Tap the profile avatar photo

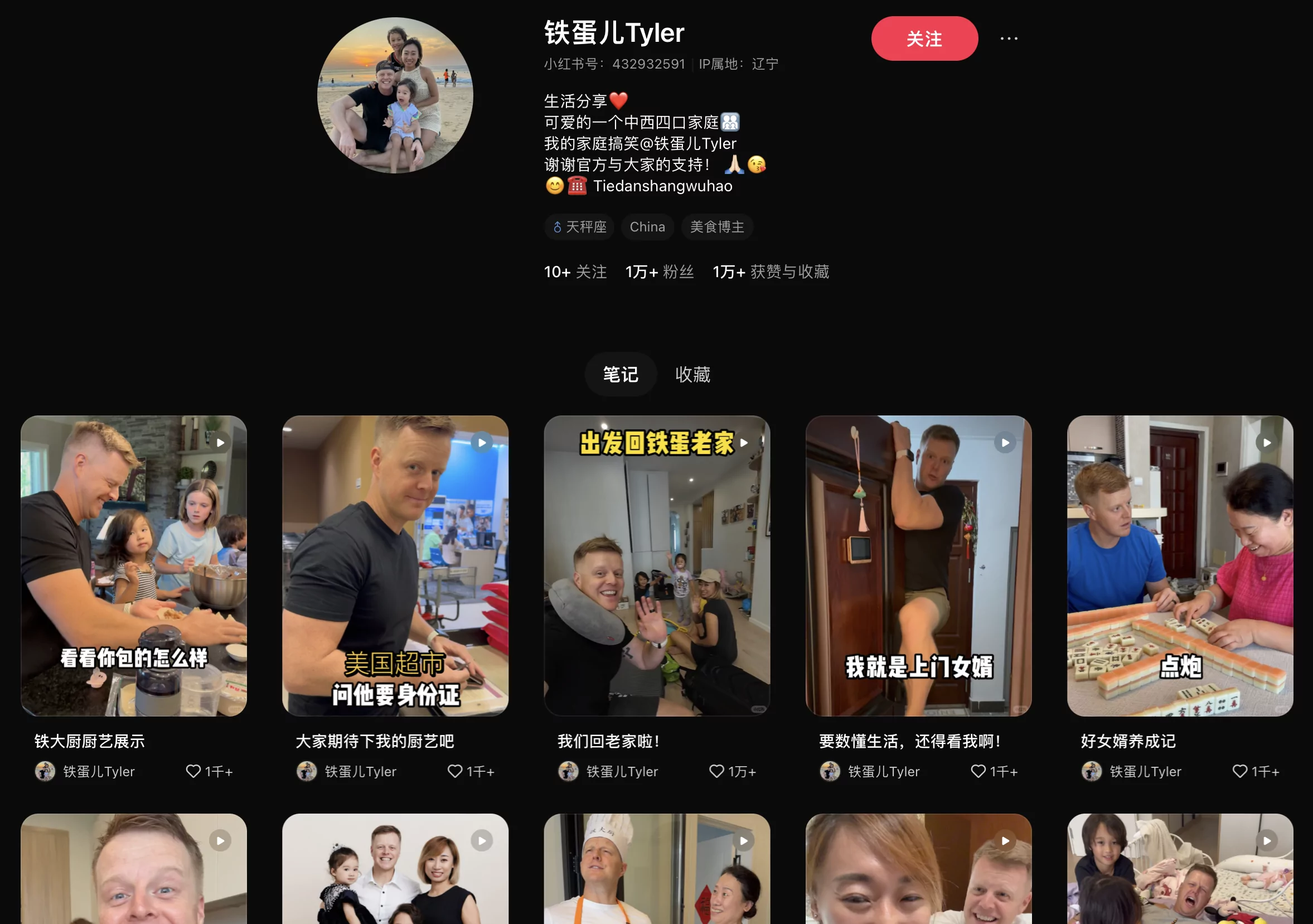(395, 95)
